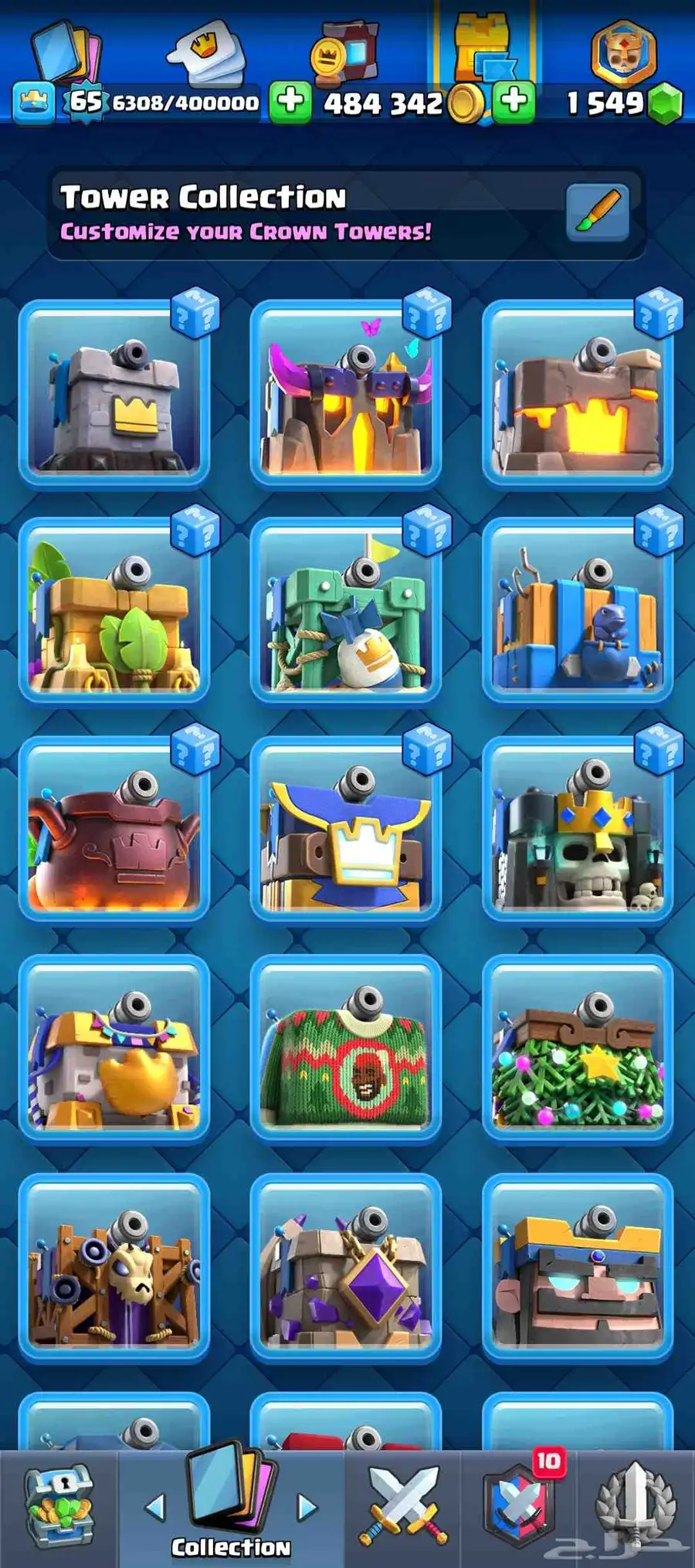695x1568 pixels.
Task: Open the sword and laurel events tab
Action: [x=636, y=1508]
